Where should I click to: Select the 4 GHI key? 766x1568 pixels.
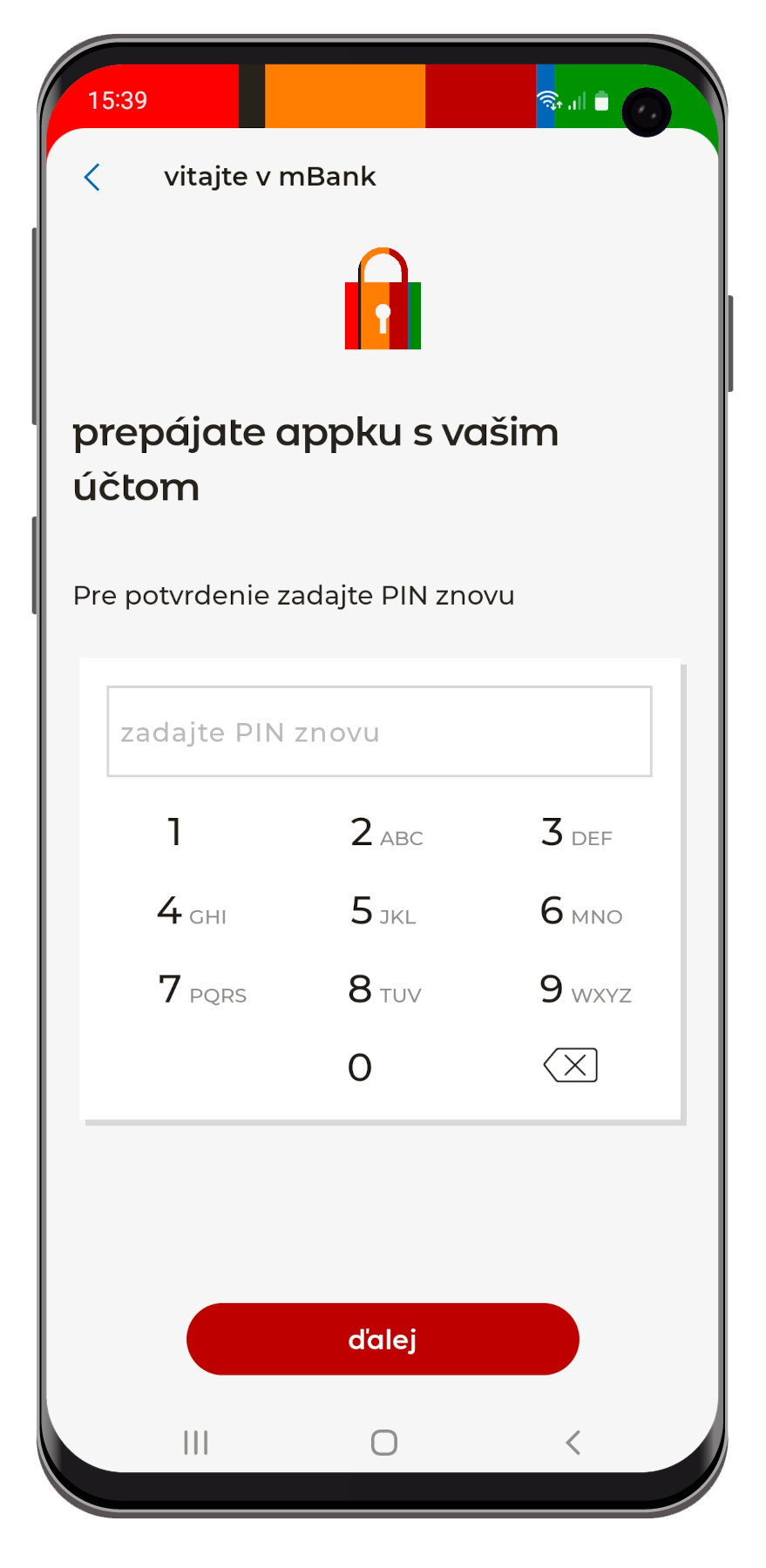pos(192,911)
